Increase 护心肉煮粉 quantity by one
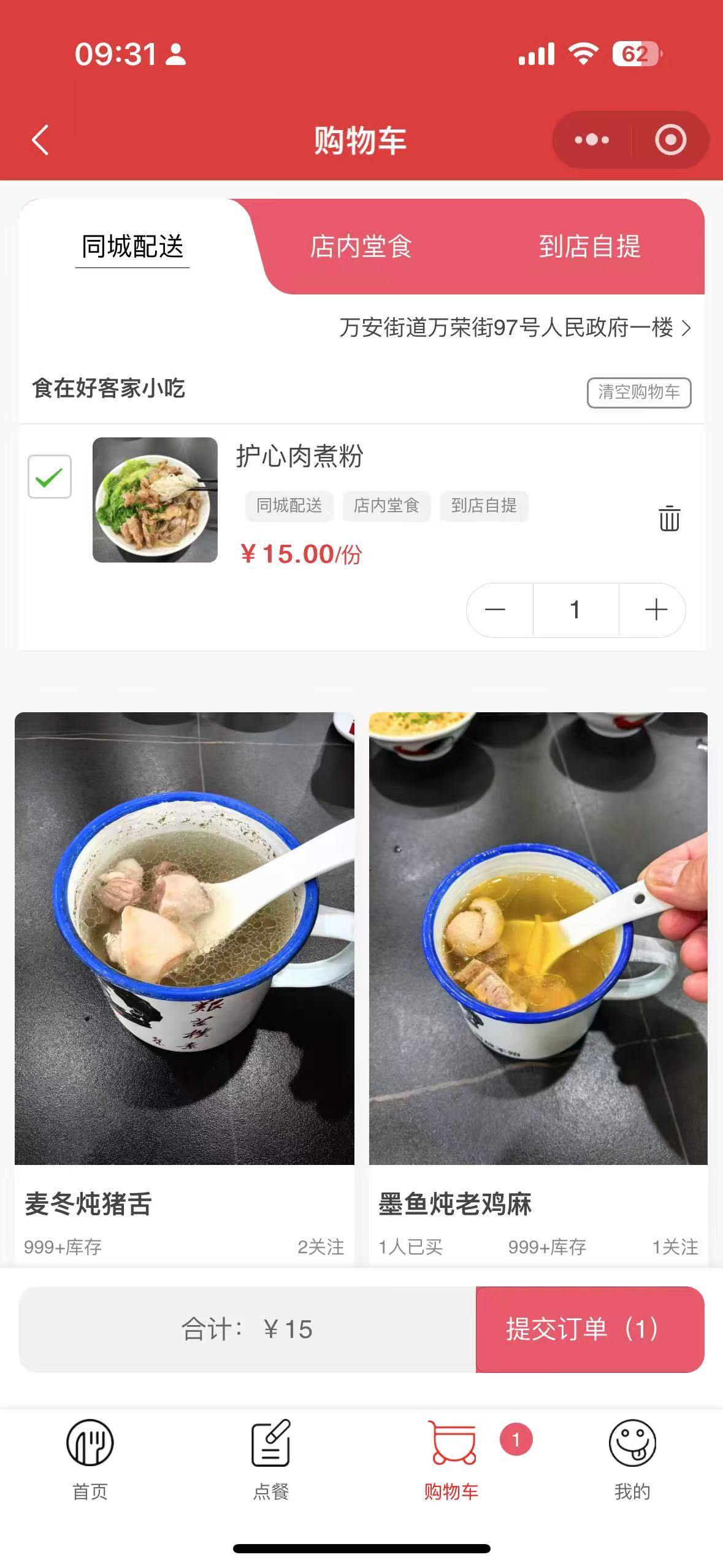Image resolution: width=723 pixels, height=1568 pixels. [x=656, y=610]
